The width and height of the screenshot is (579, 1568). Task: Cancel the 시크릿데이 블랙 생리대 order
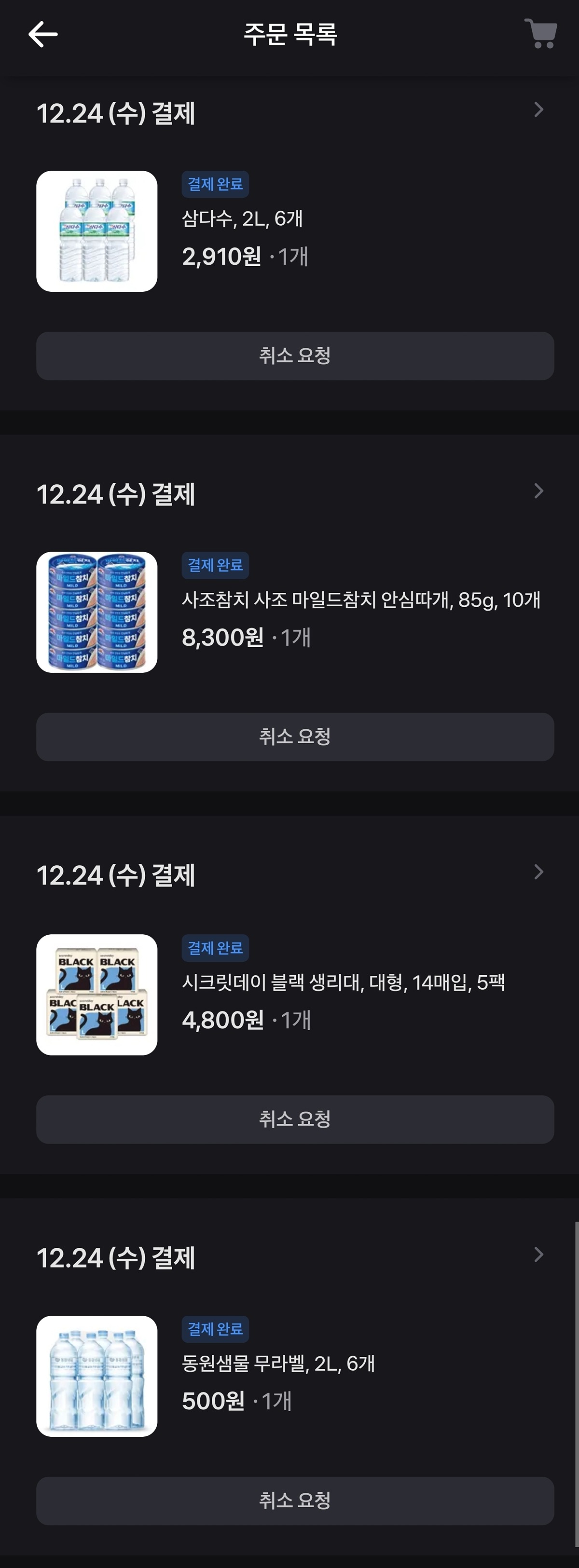295,1119
